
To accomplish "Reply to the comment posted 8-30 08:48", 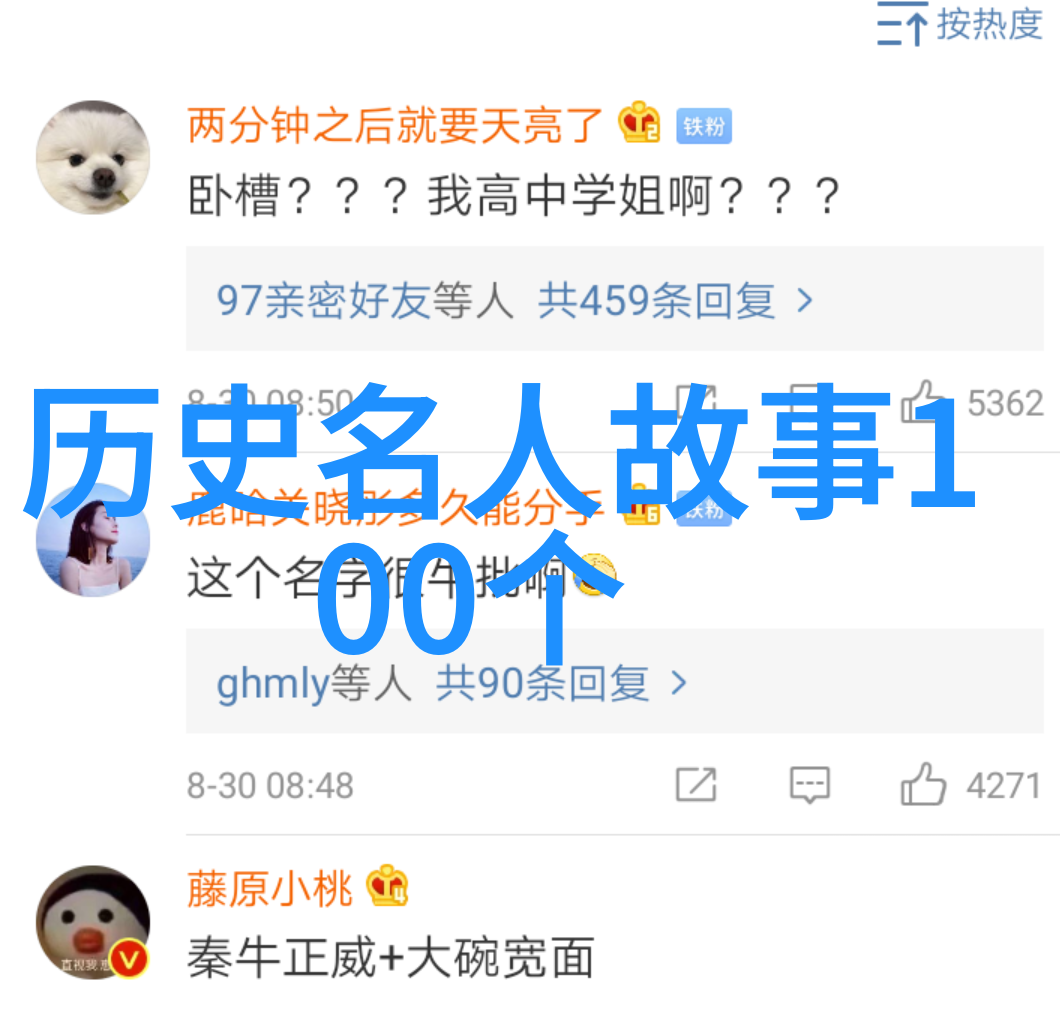I will [x=809, y=785].
